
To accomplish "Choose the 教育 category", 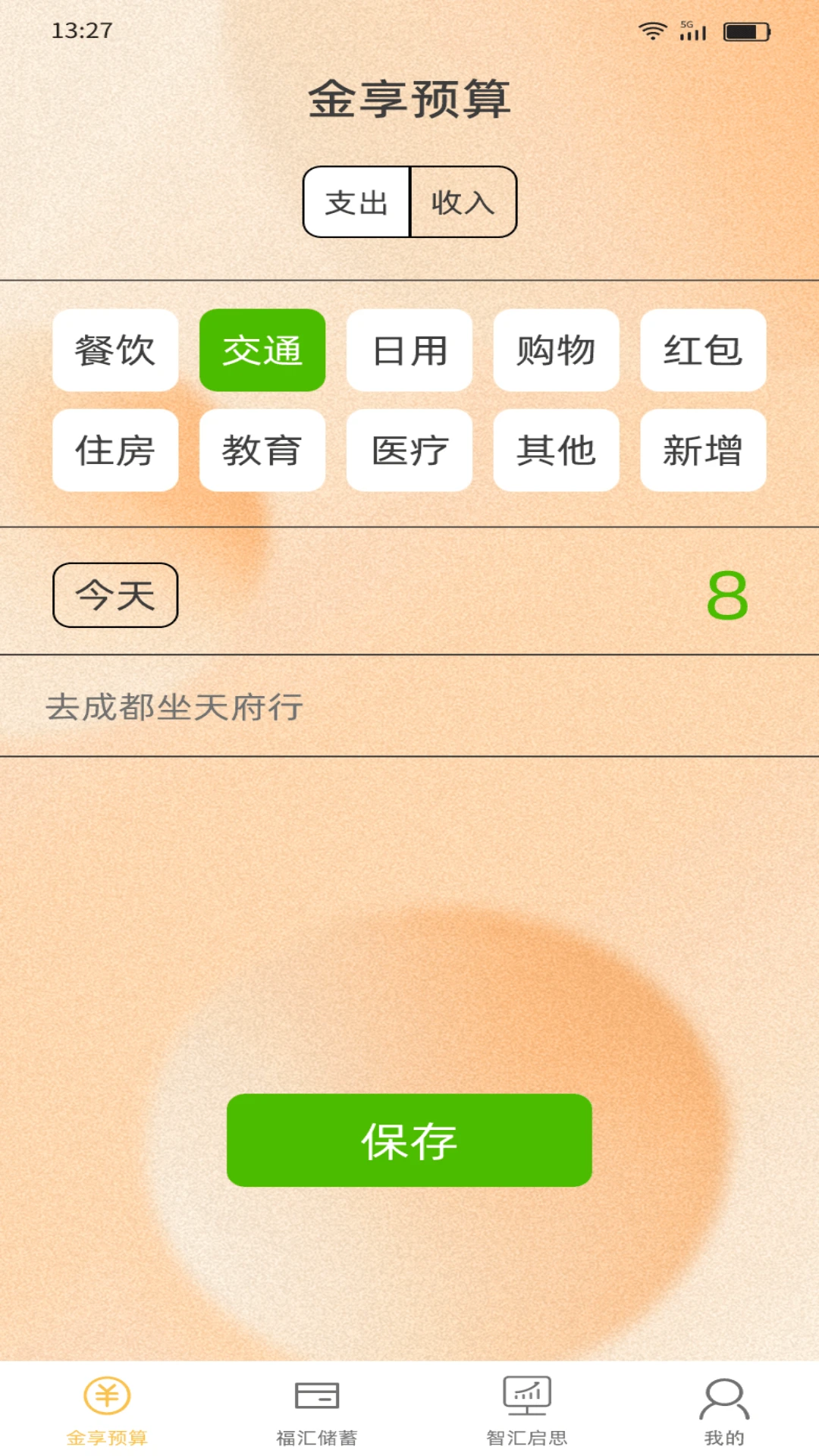I will [x=262, y=450].
